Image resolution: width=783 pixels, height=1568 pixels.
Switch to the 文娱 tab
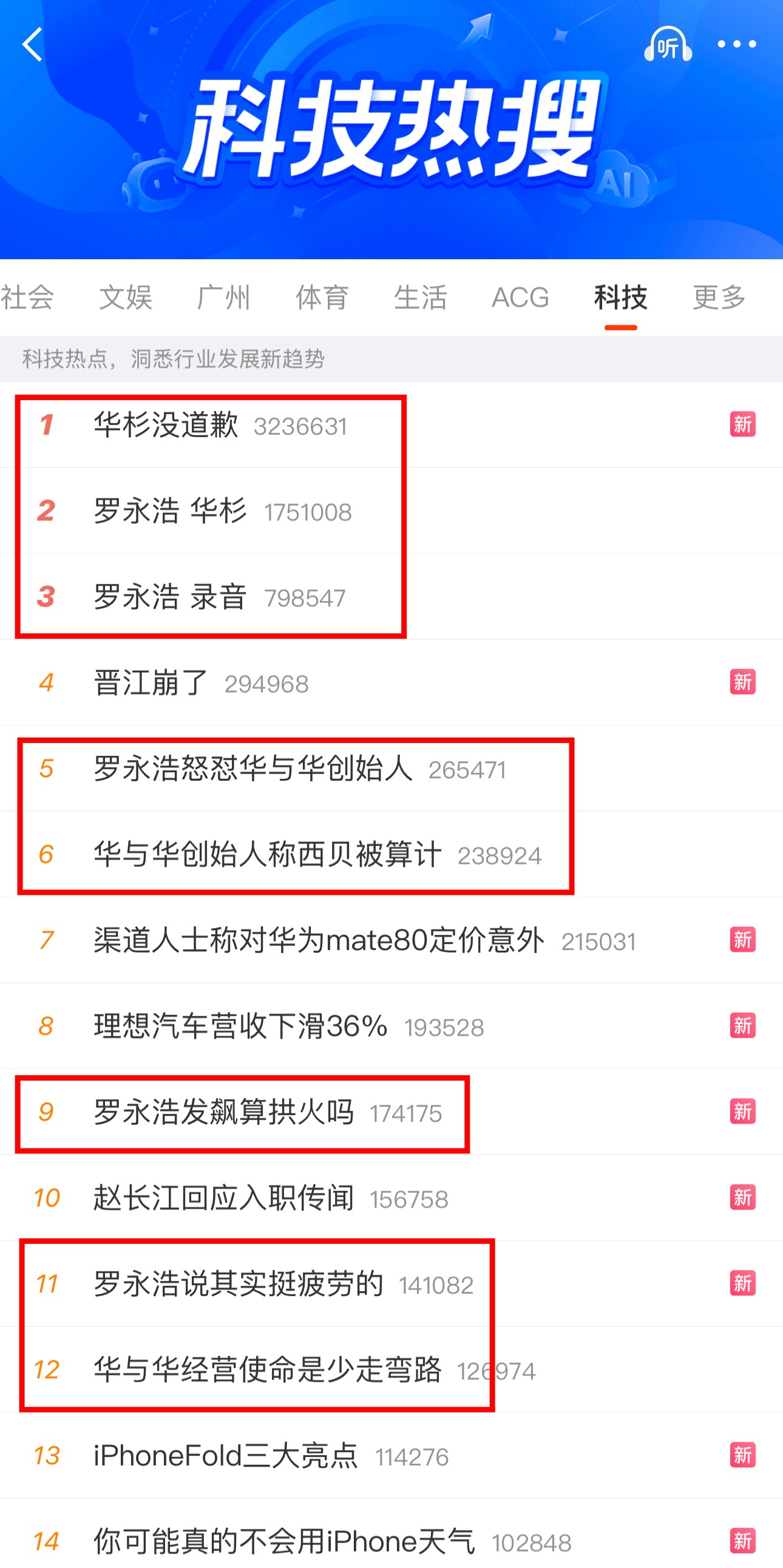[x=125, y=297]
